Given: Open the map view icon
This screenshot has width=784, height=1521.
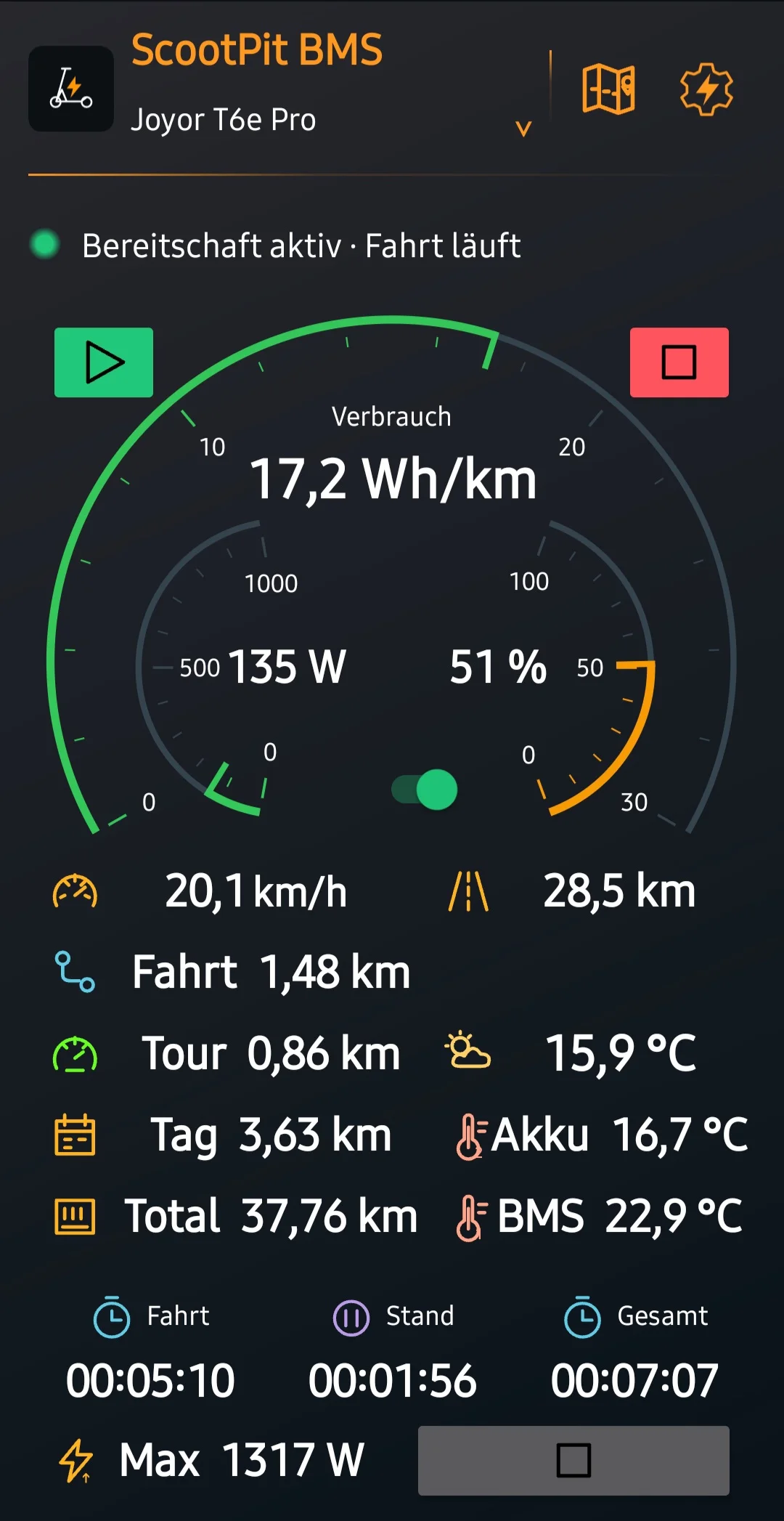Looking at the screenshot, I should [x=608, y=89].
